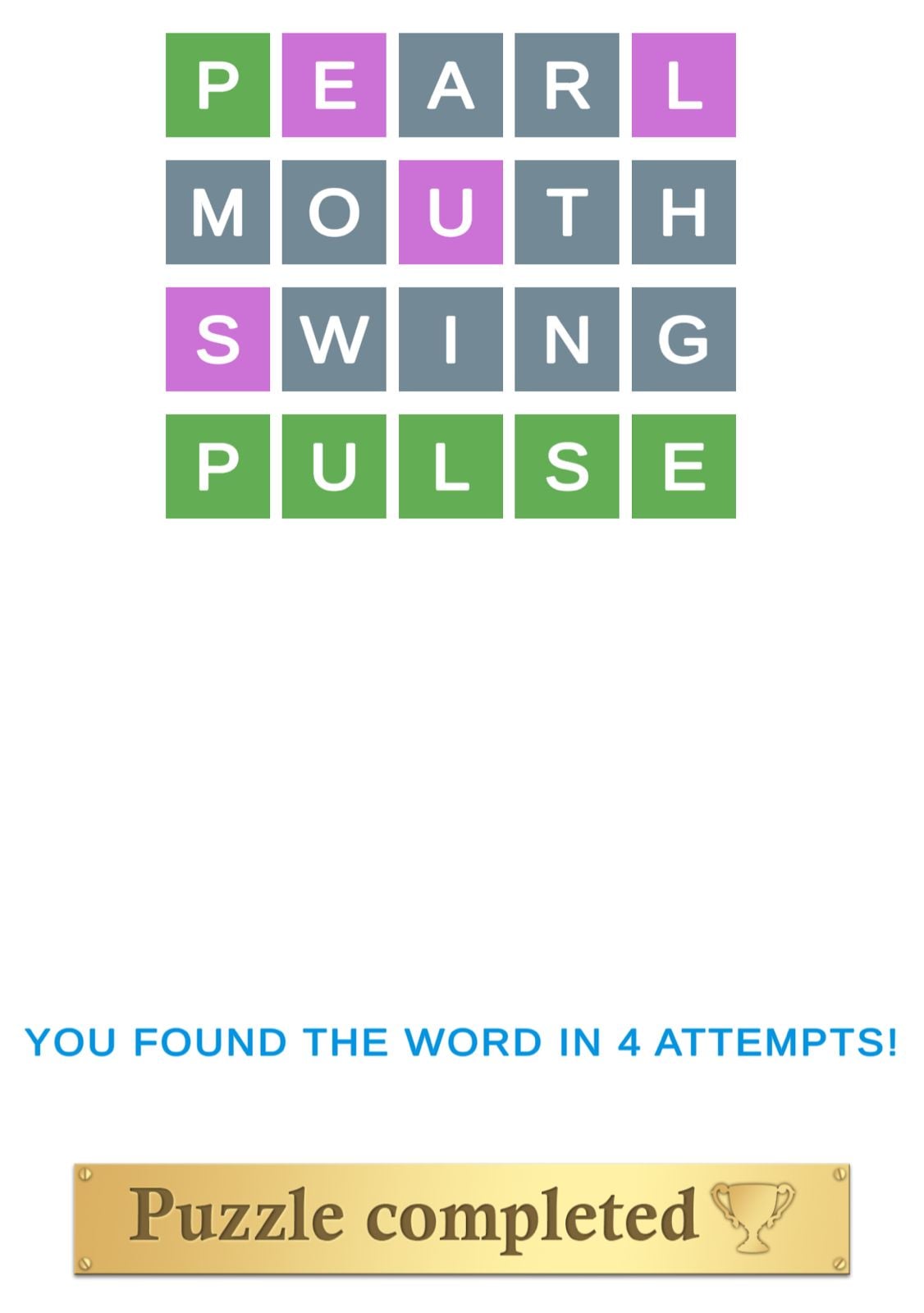Screen dimensions: 924x1313
Task: Select the green P tile in PEARL
Action: 217,82
